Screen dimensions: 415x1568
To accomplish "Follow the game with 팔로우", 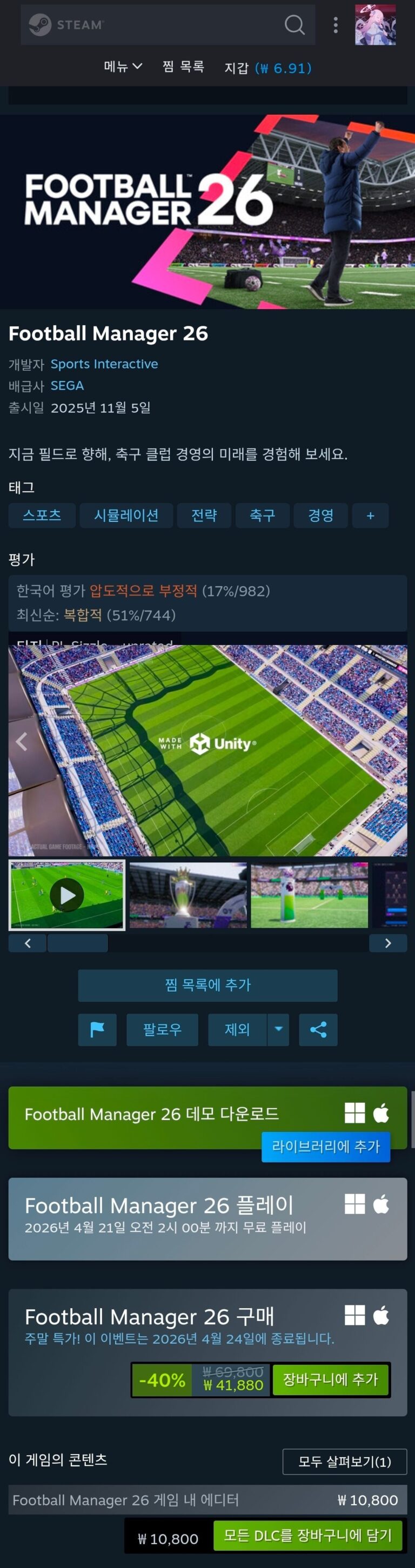I will (162, 1029).
